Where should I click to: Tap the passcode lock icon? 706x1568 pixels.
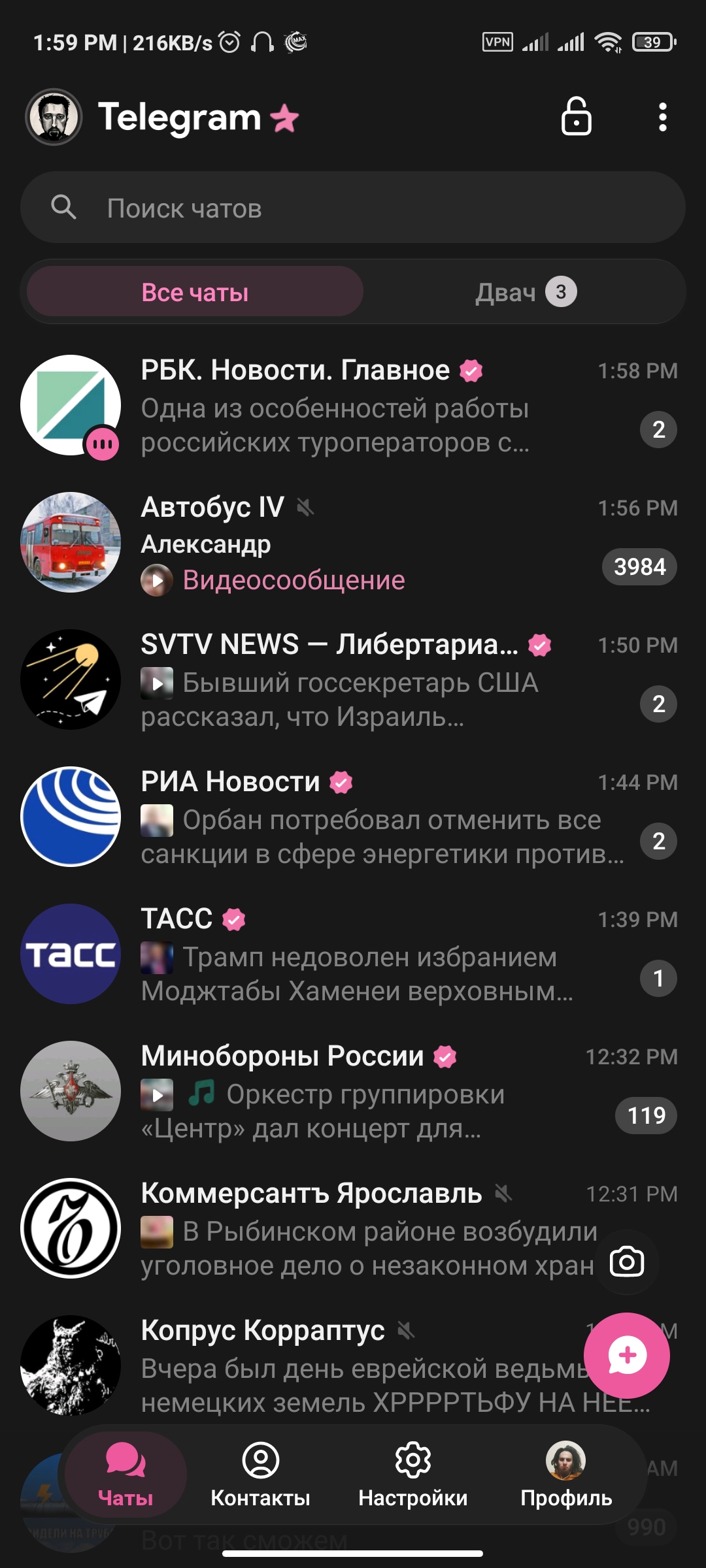pos(576,117)
